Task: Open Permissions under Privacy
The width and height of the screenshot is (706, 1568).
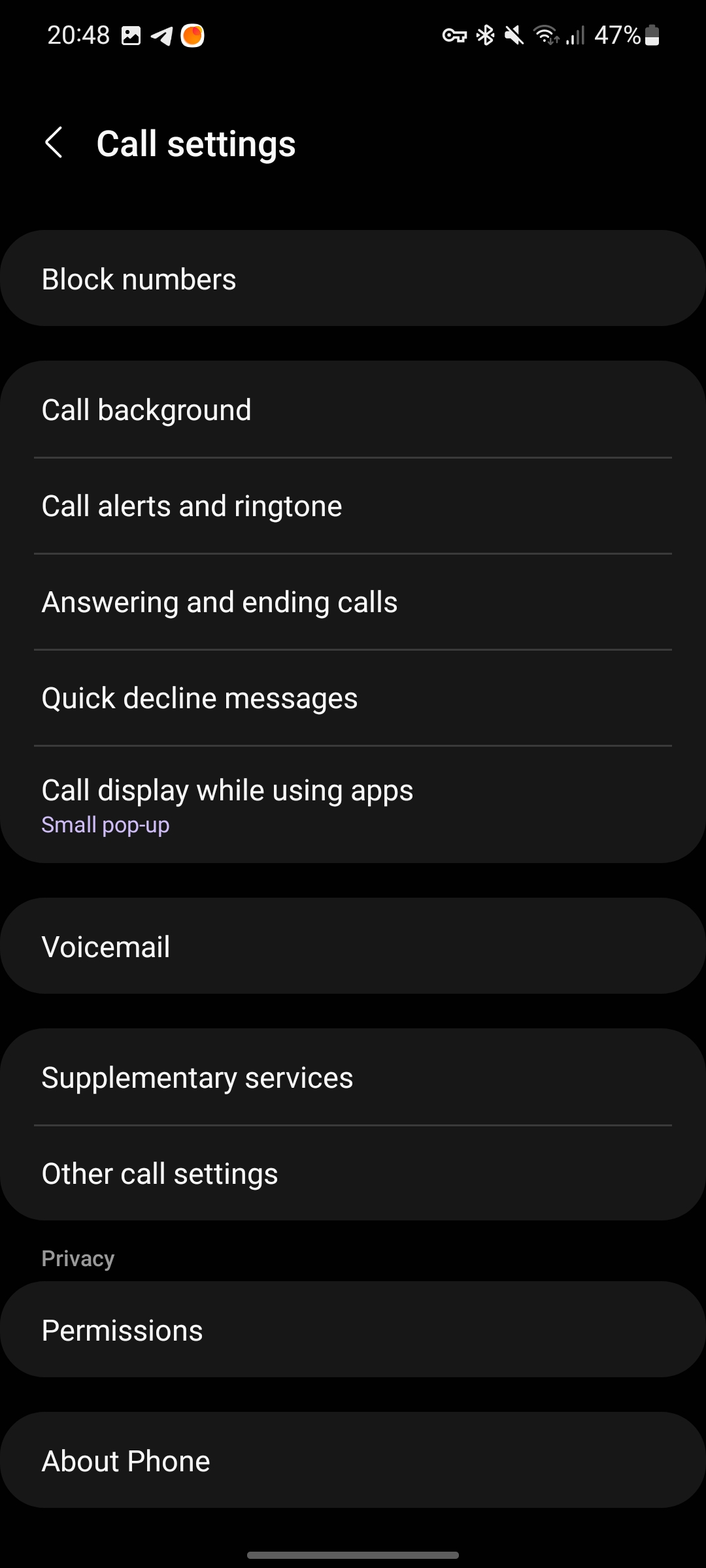Action: [353, 1331]
